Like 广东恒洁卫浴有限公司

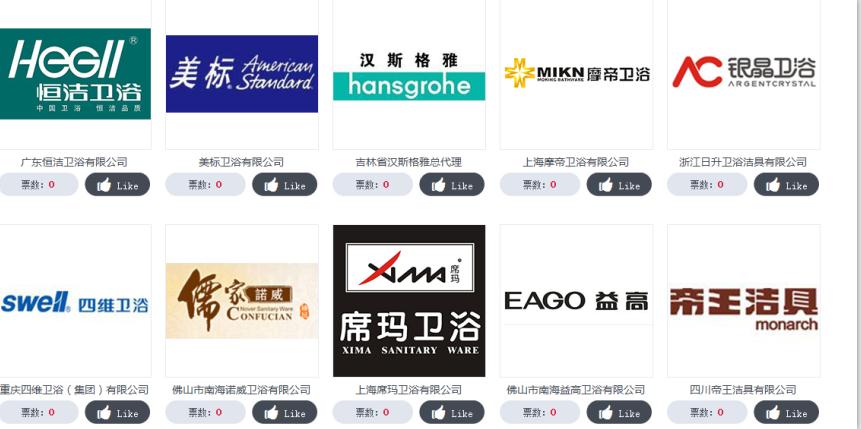pos(117,185)
